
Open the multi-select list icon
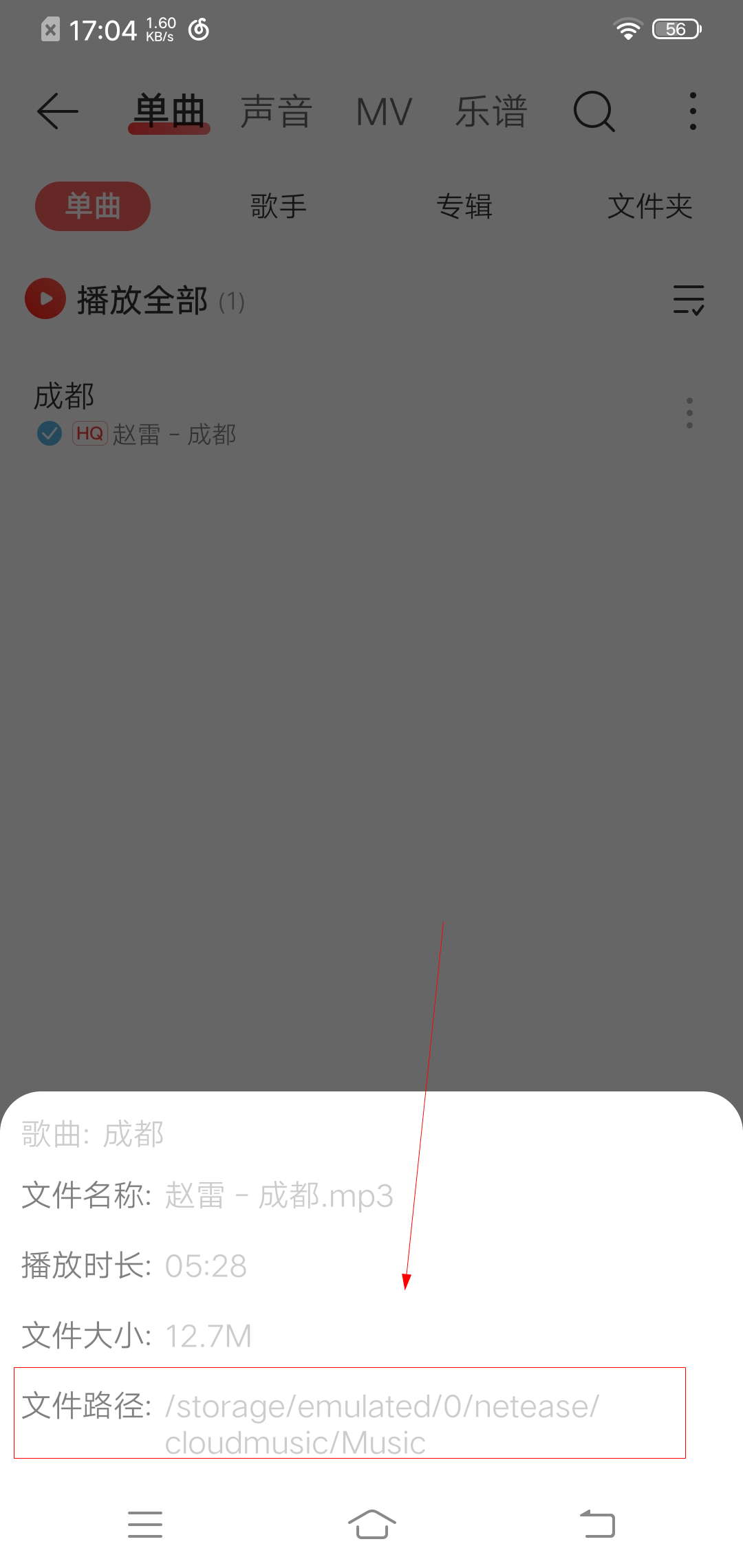(x=689, y=300)
